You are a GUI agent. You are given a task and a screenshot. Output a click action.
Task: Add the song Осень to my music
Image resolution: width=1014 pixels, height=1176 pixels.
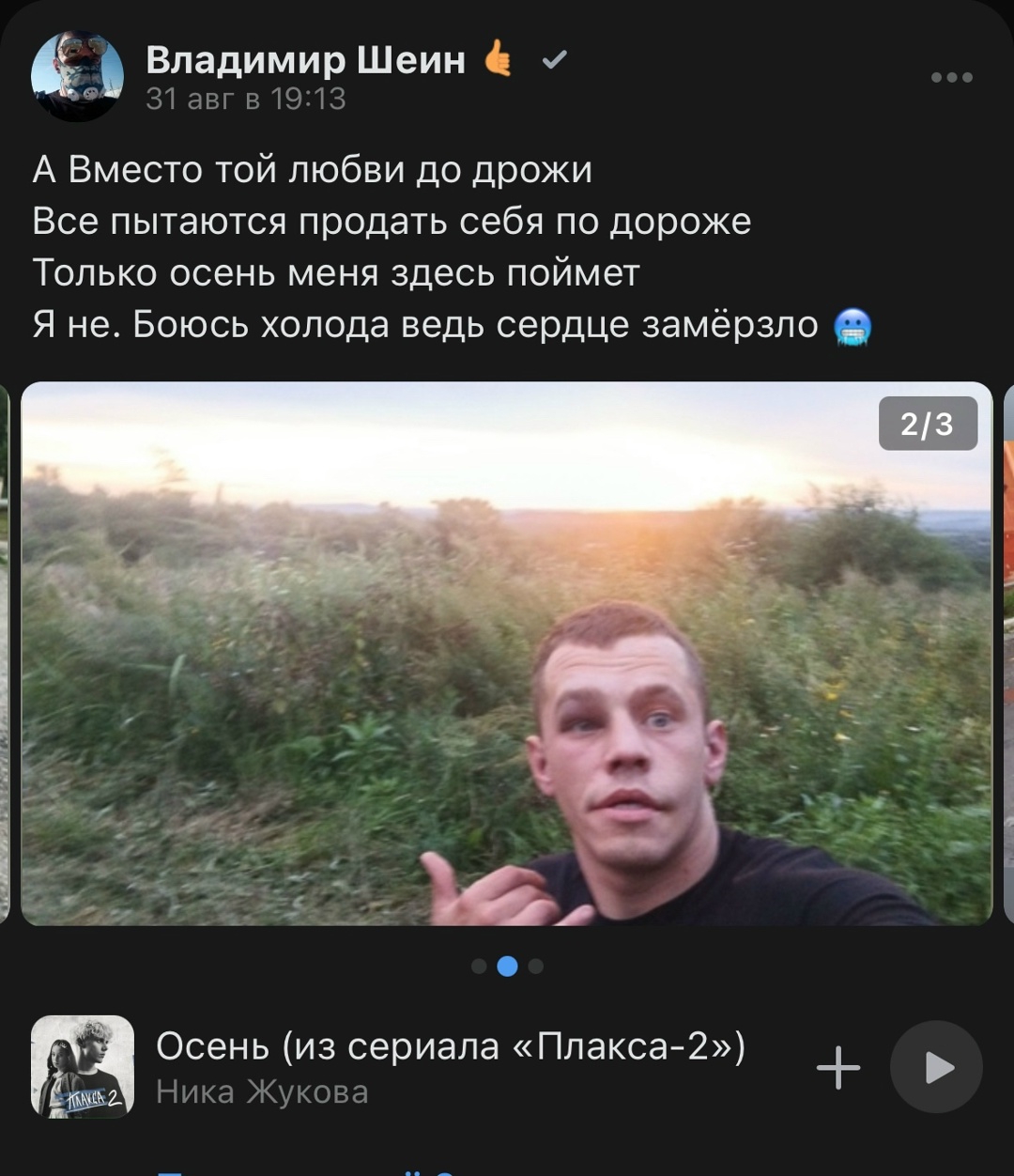click(x=838, y=1068)
